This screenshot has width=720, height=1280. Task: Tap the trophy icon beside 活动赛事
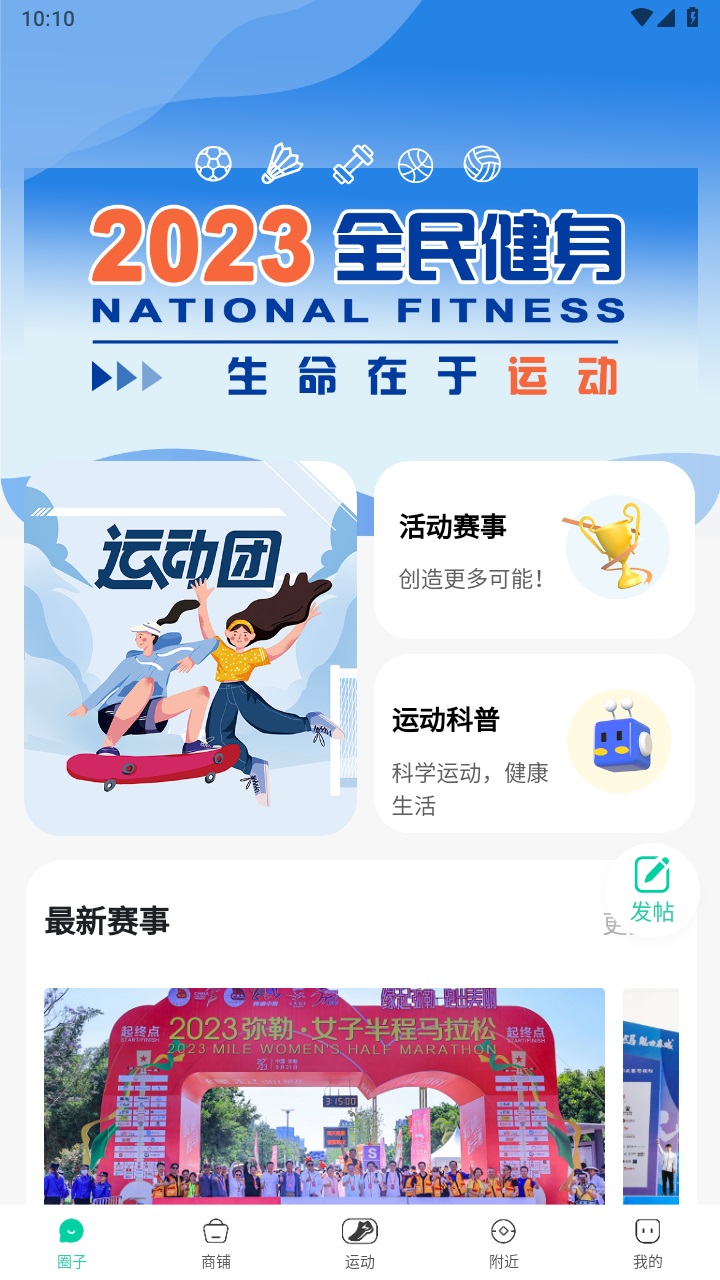(618, 547)
